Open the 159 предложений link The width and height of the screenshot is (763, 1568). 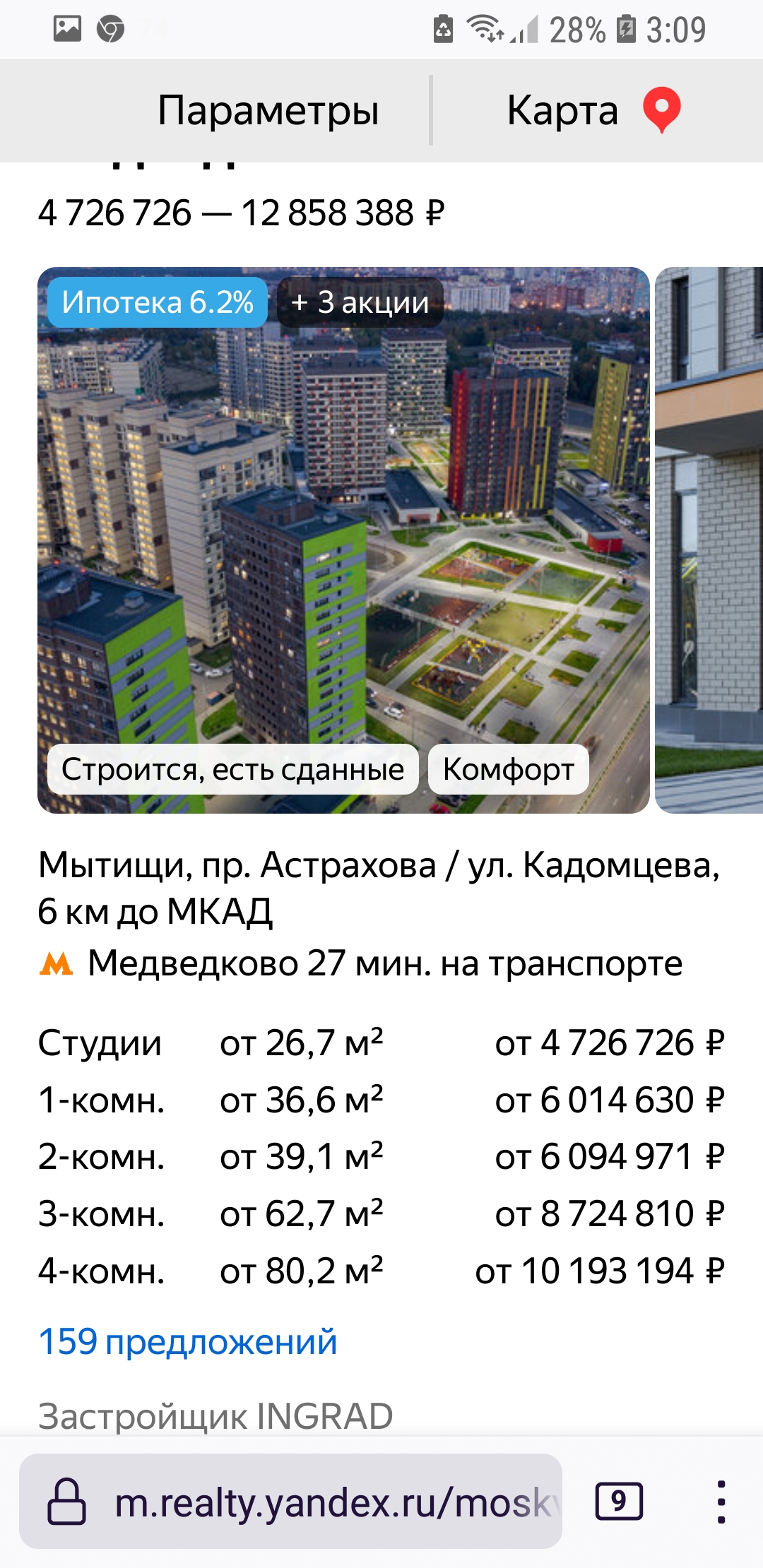click(187, 1341)
